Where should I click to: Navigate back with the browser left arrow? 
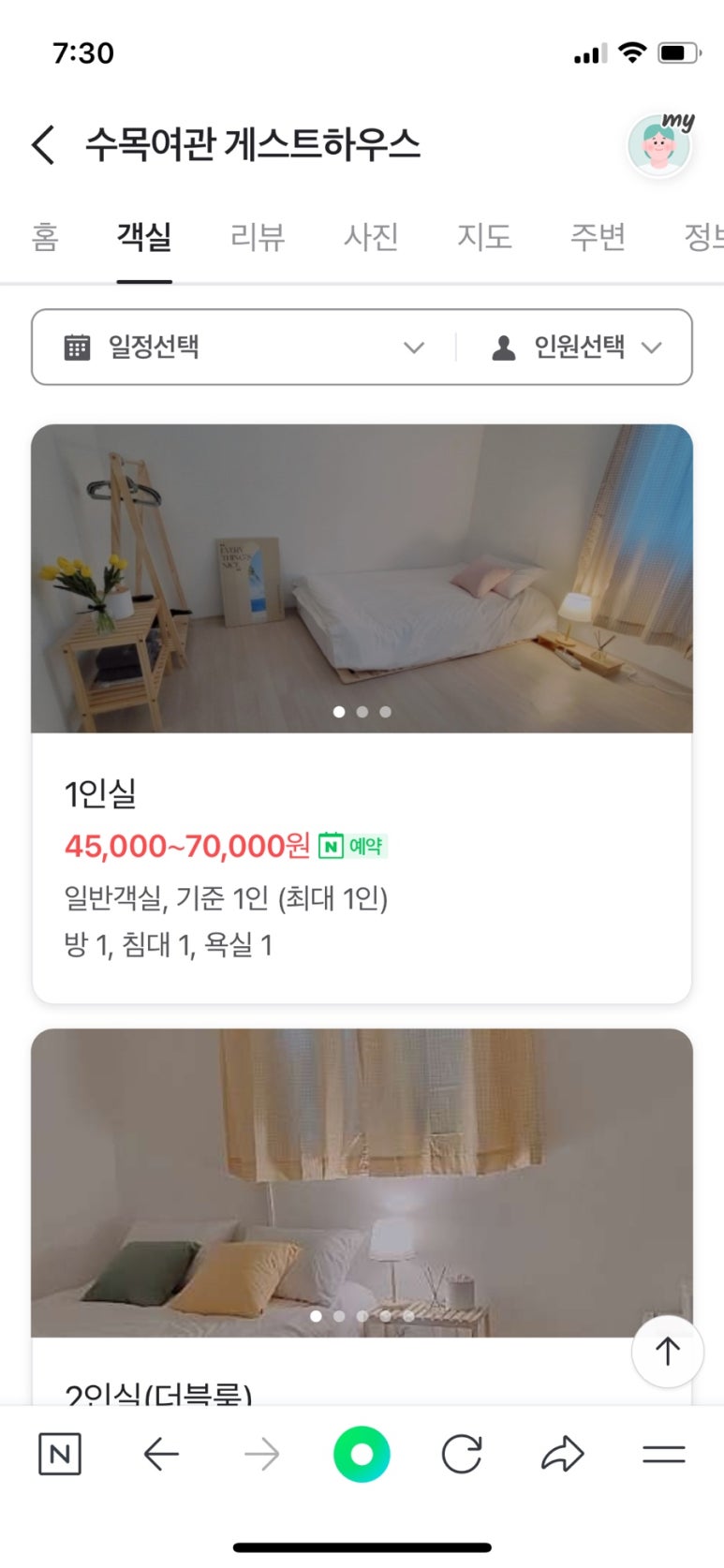coord(161,1455)
